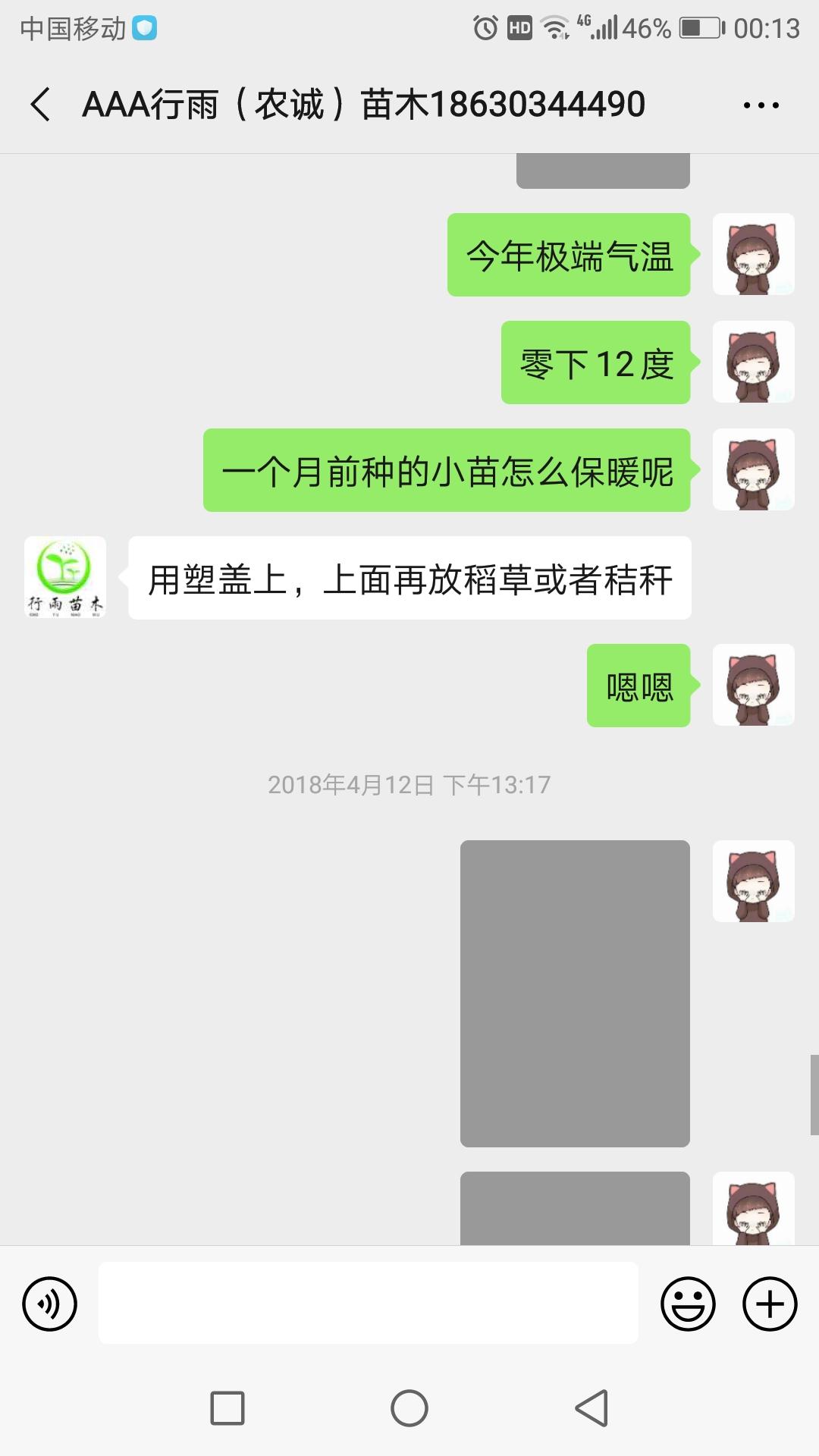Open the emoji picker
This screenshot has height=1456, width=819.
(x=688, y=1304)
